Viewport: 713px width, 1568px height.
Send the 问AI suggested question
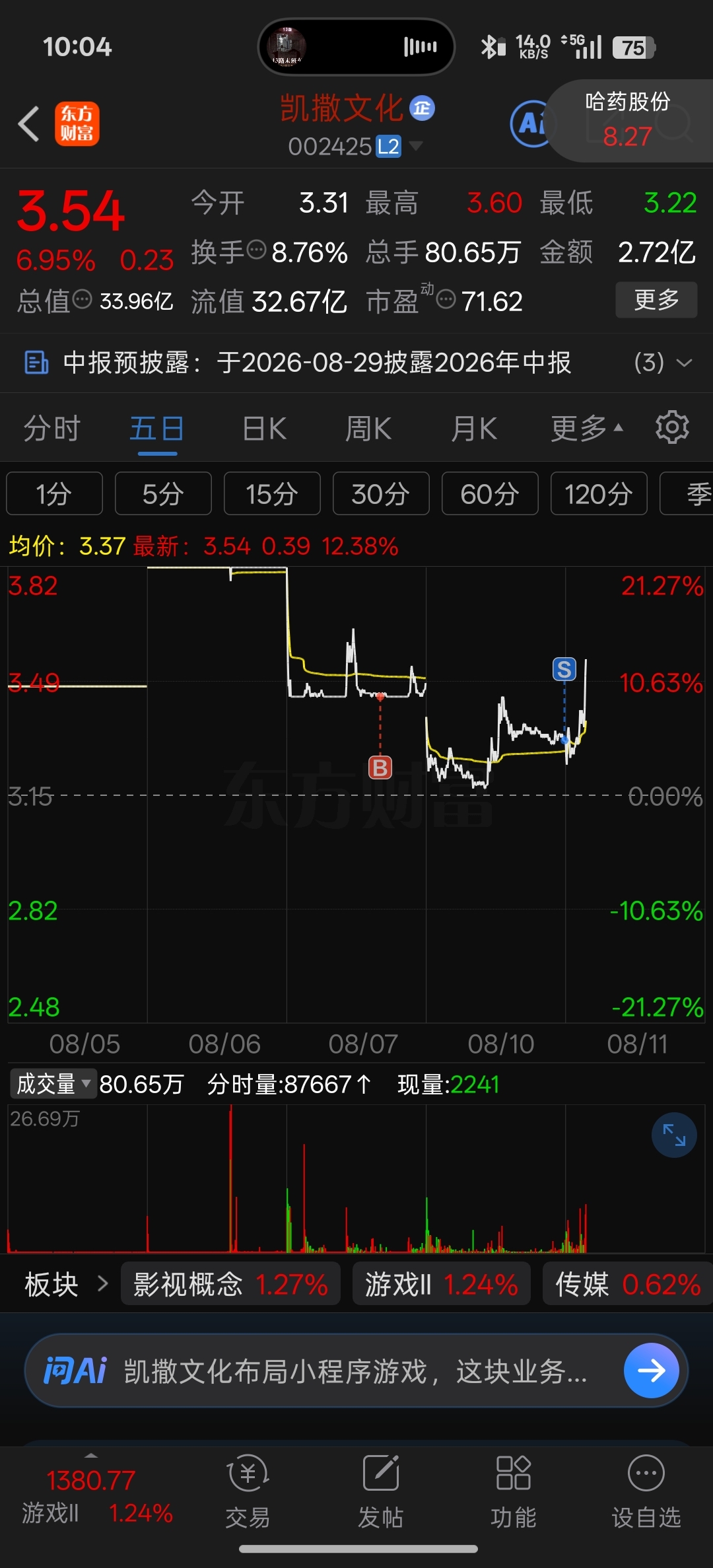(x=651, y=1371)
